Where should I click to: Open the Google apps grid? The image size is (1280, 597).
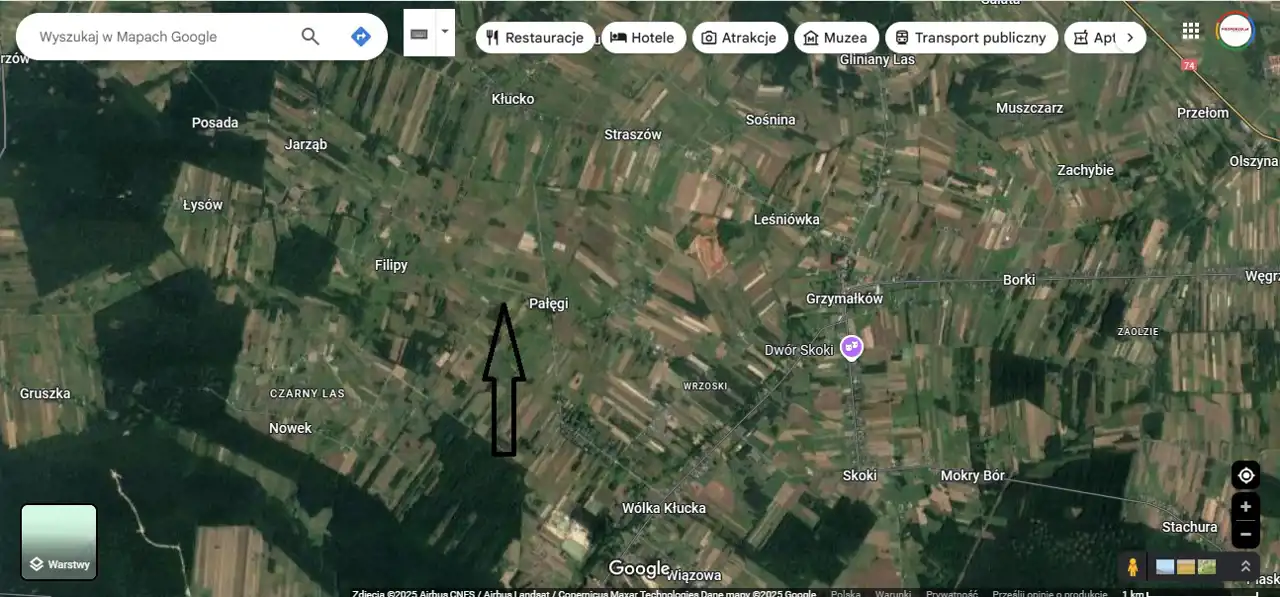click(x=1190, y=30)
